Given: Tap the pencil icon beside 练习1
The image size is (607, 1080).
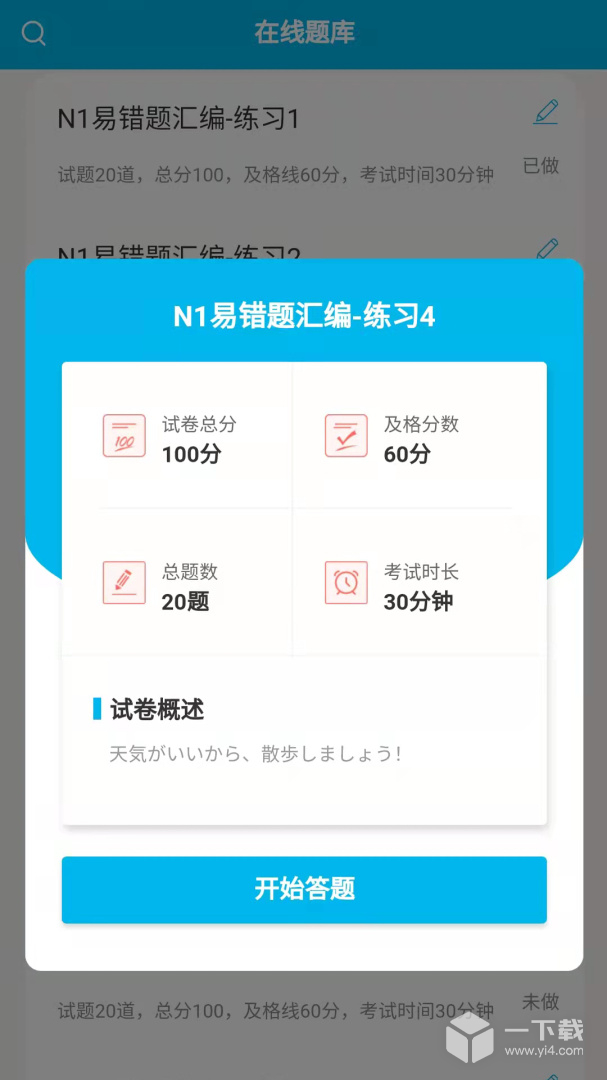Looking at the screenshot, I should (545, 112).
